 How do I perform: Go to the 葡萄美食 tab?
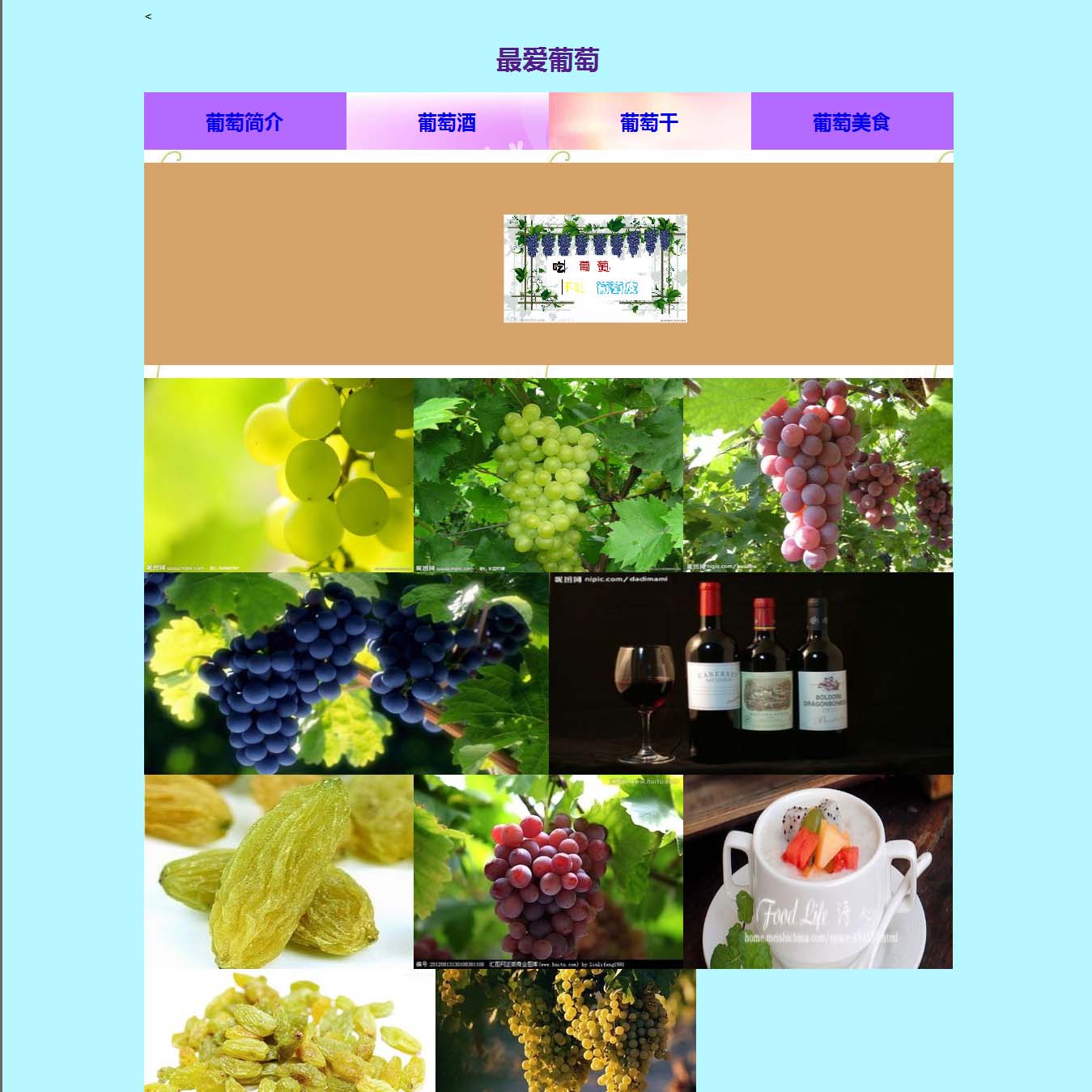pos(852,122)
